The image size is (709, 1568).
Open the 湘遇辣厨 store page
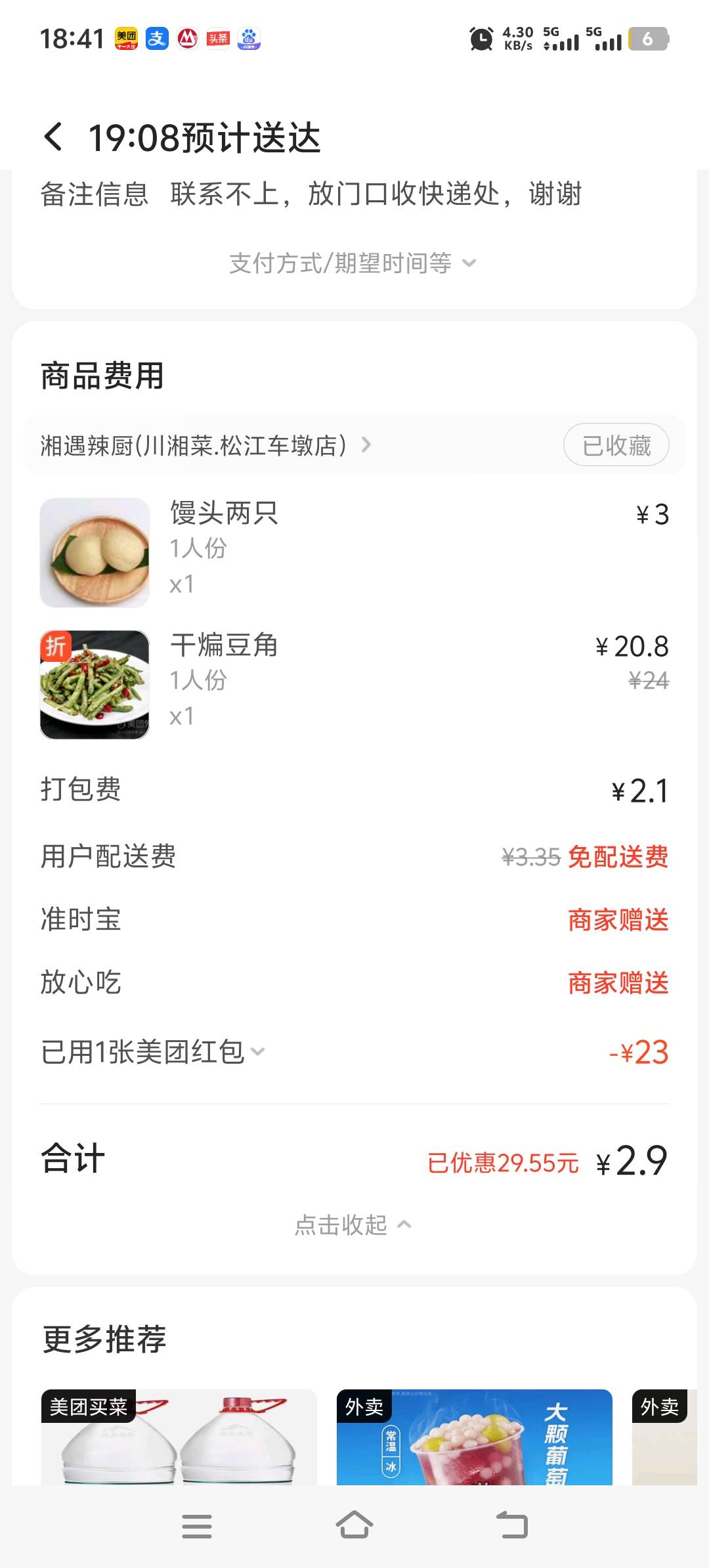205,445
